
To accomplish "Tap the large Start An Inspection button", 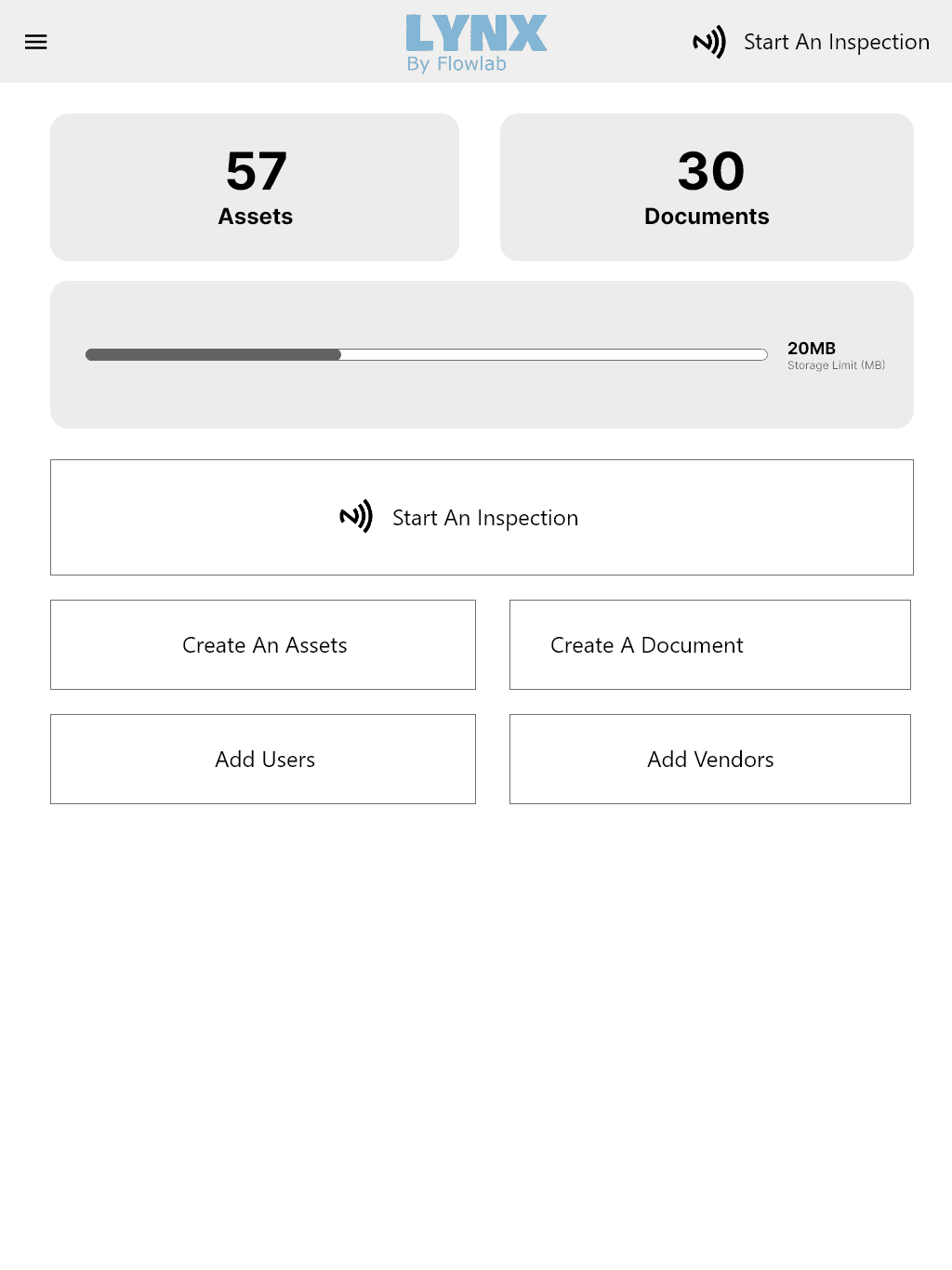I will (x=482, y=517).
